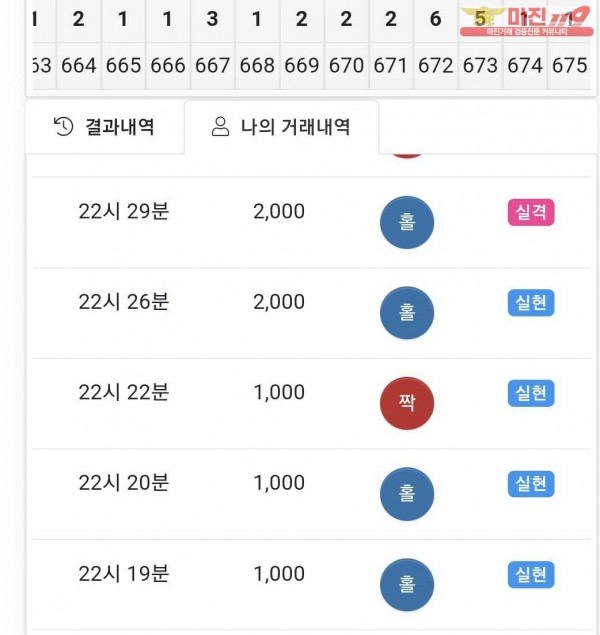
Task: Select the 나의 거래내역 tab
Action: click(x=281, y=127)
